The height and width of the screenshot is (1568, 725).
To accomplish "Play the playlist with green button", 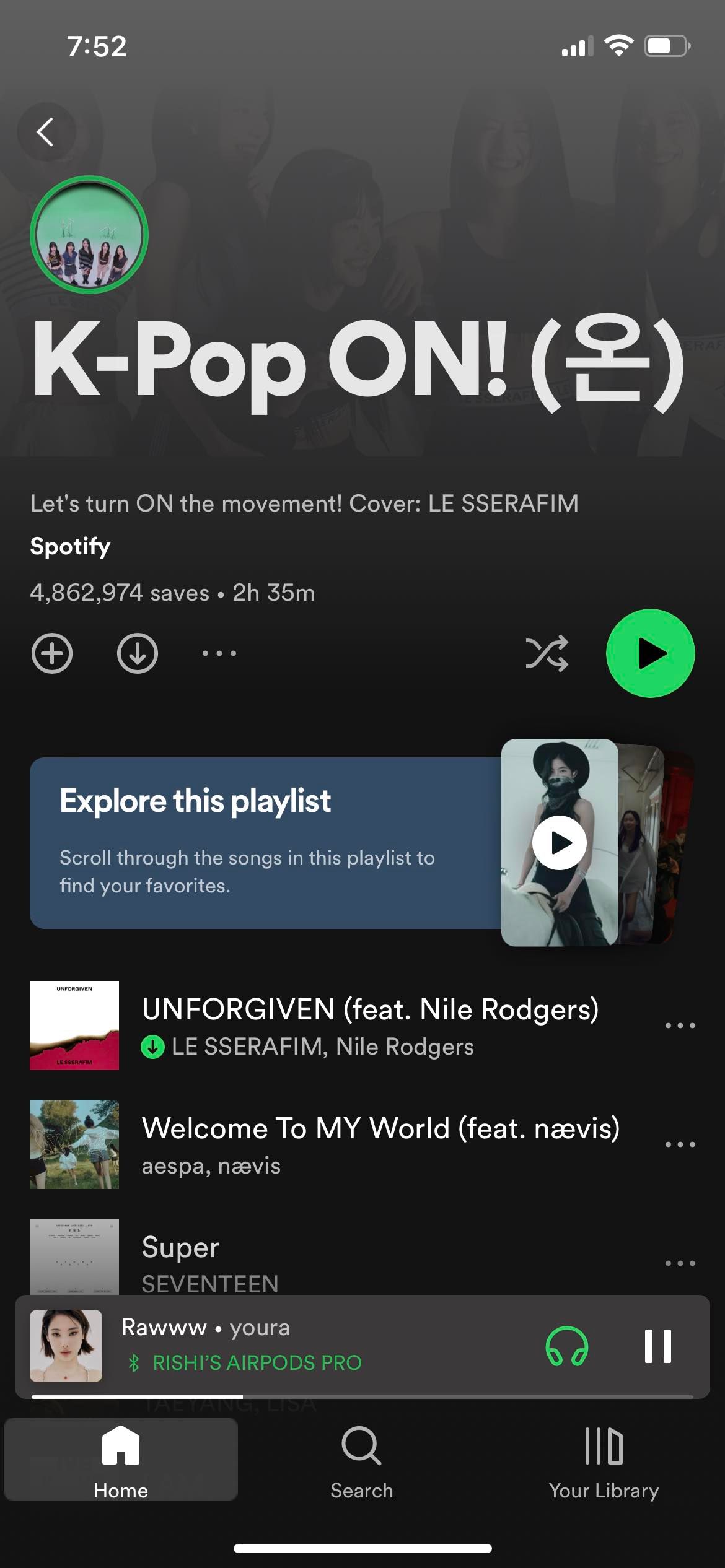I will coord(650,653).
